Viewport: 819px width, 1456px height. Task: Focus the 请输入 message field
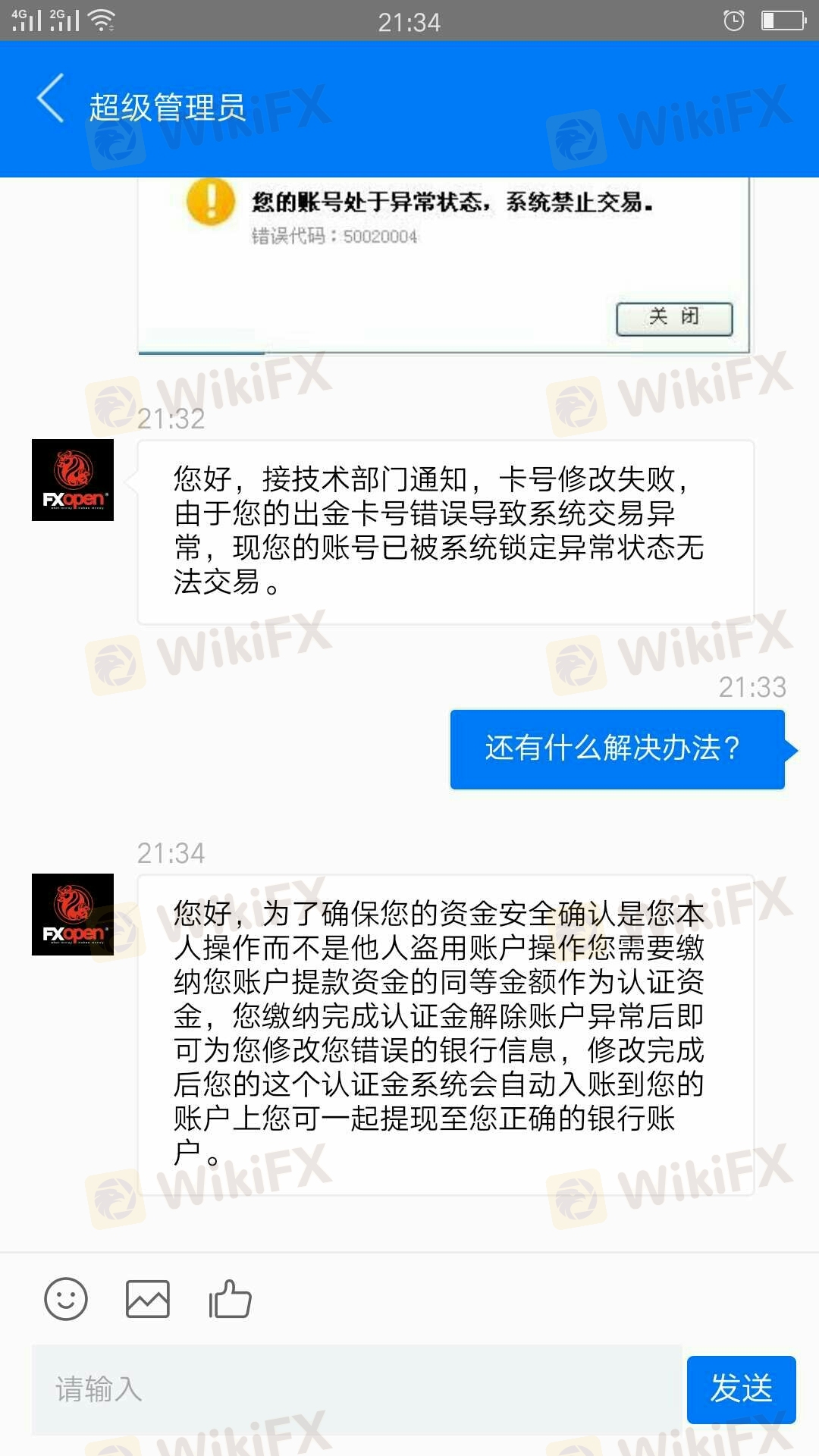point(357,1389)
